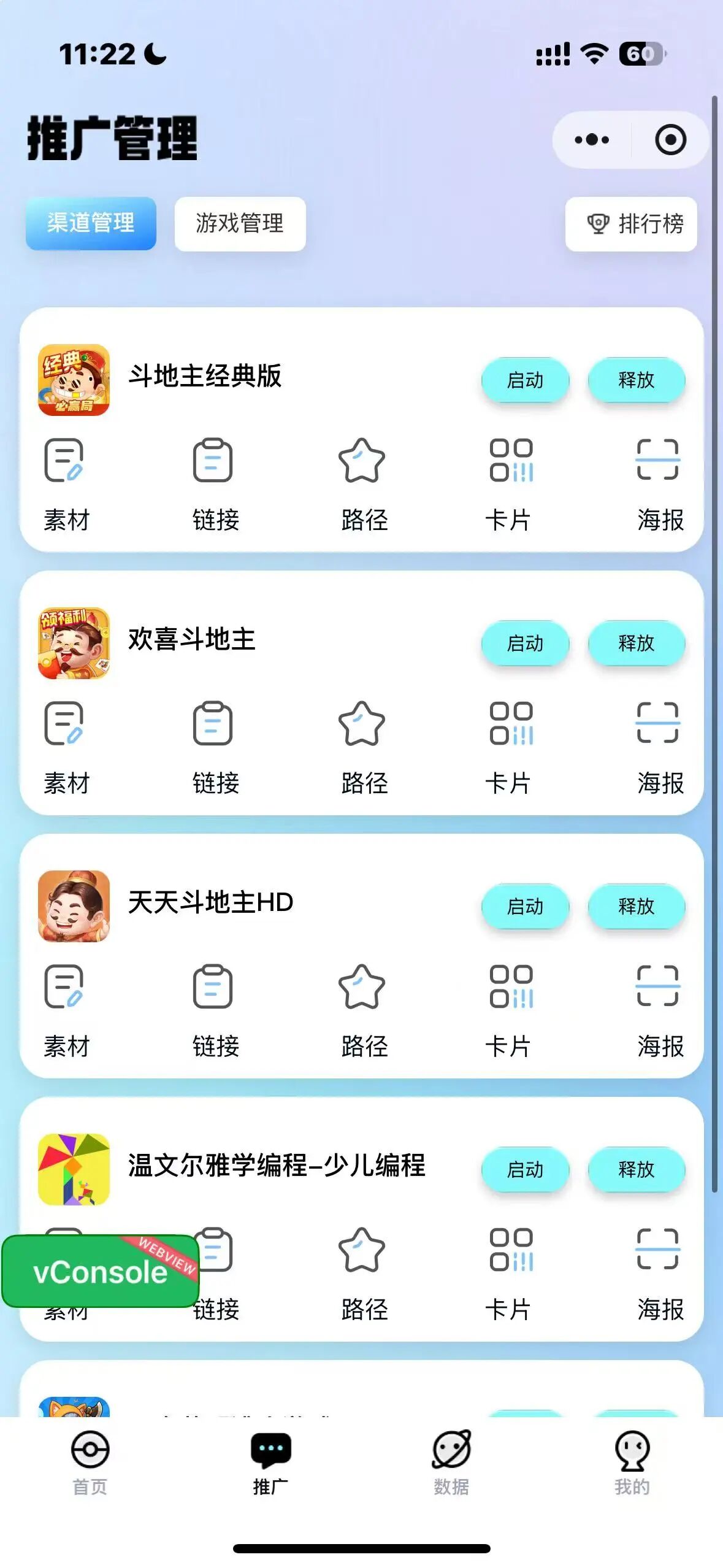
Task: Open the vConsole debug panel
Action: tap(101, 1271)
